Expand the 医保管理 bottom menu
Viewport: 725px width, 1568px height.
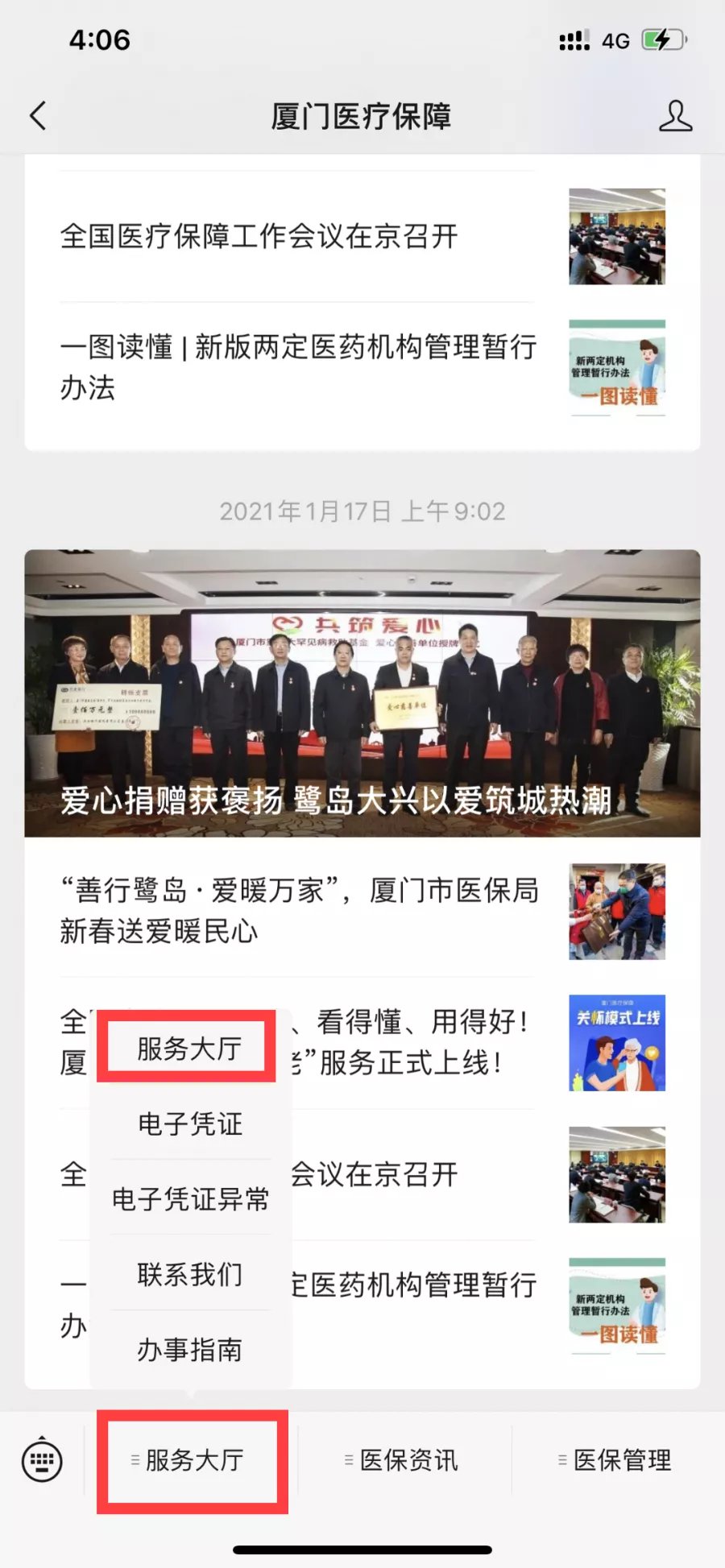618,1460
